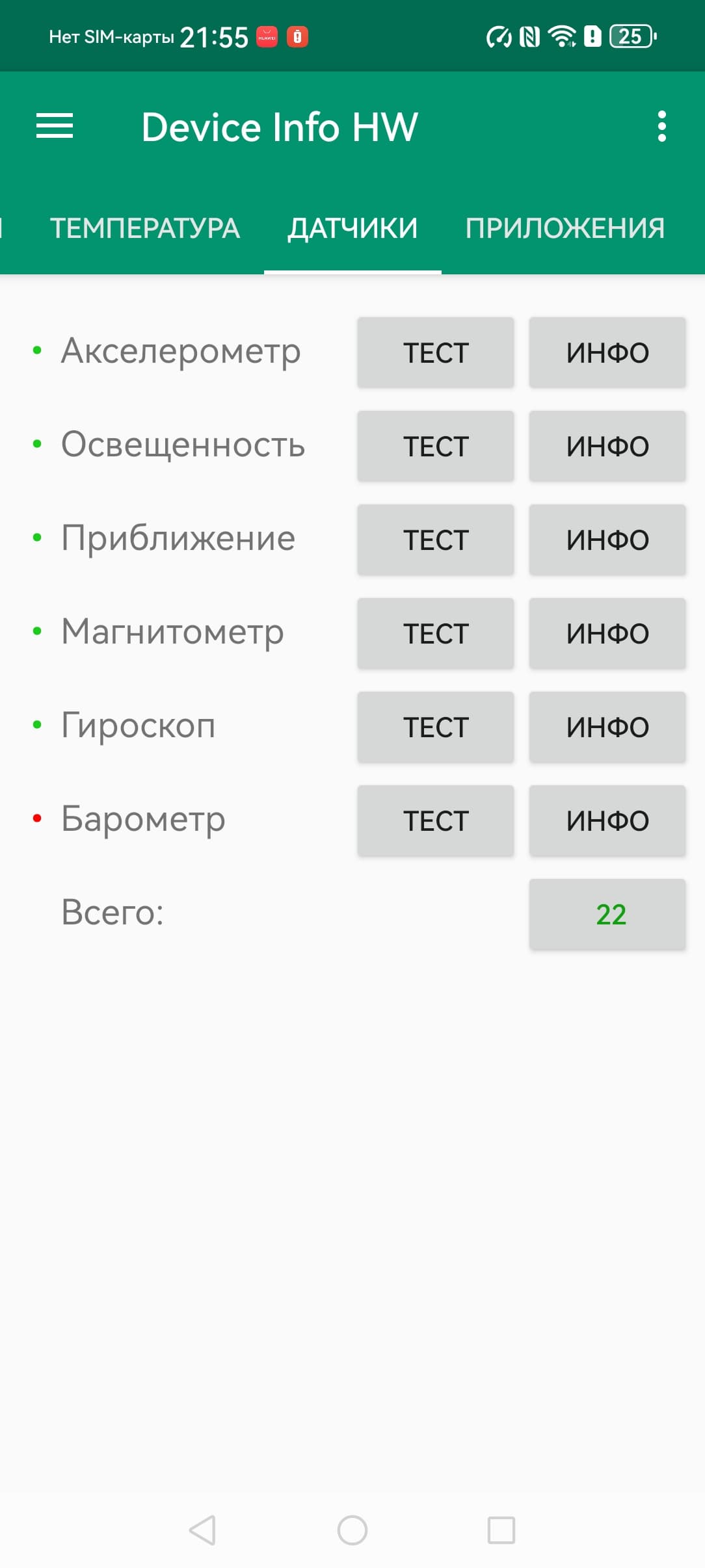Select the ДАТЧИКИ tab
Screen dimensions: 705x1568
[x=352, y=228]
